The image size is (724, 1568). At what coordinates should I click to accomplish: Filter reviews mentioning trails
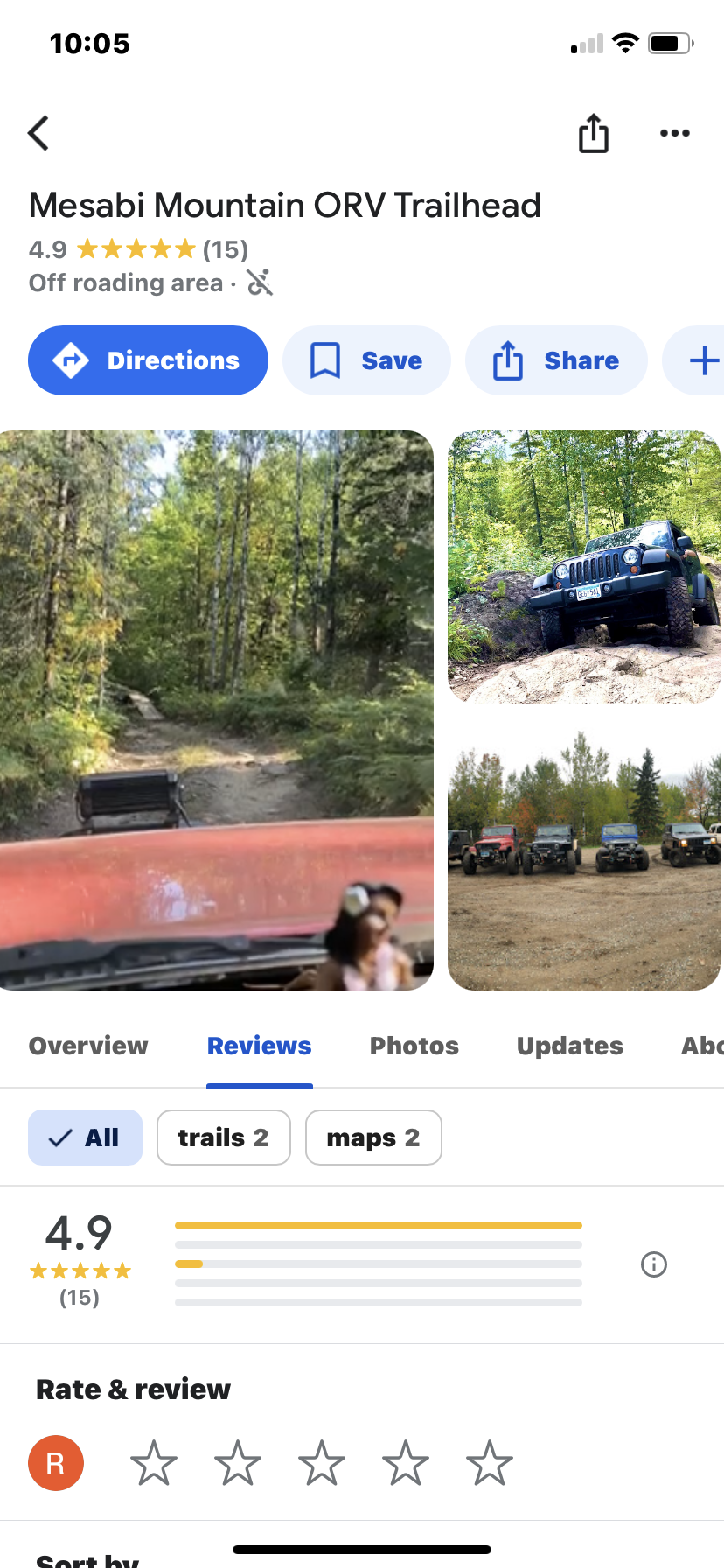point(223,1137)
